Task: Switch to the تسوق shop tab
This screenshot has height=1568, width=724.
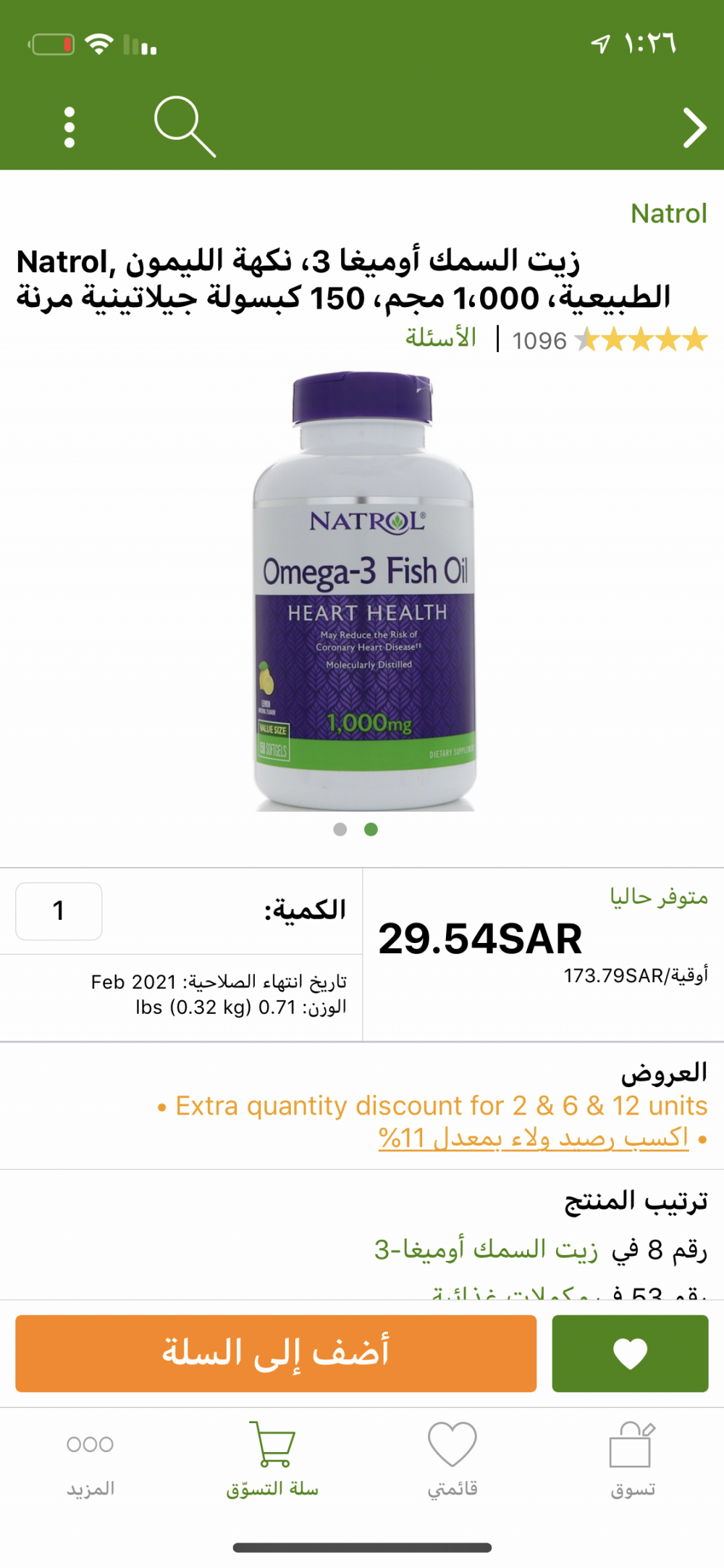Action: pos(633,1460)
